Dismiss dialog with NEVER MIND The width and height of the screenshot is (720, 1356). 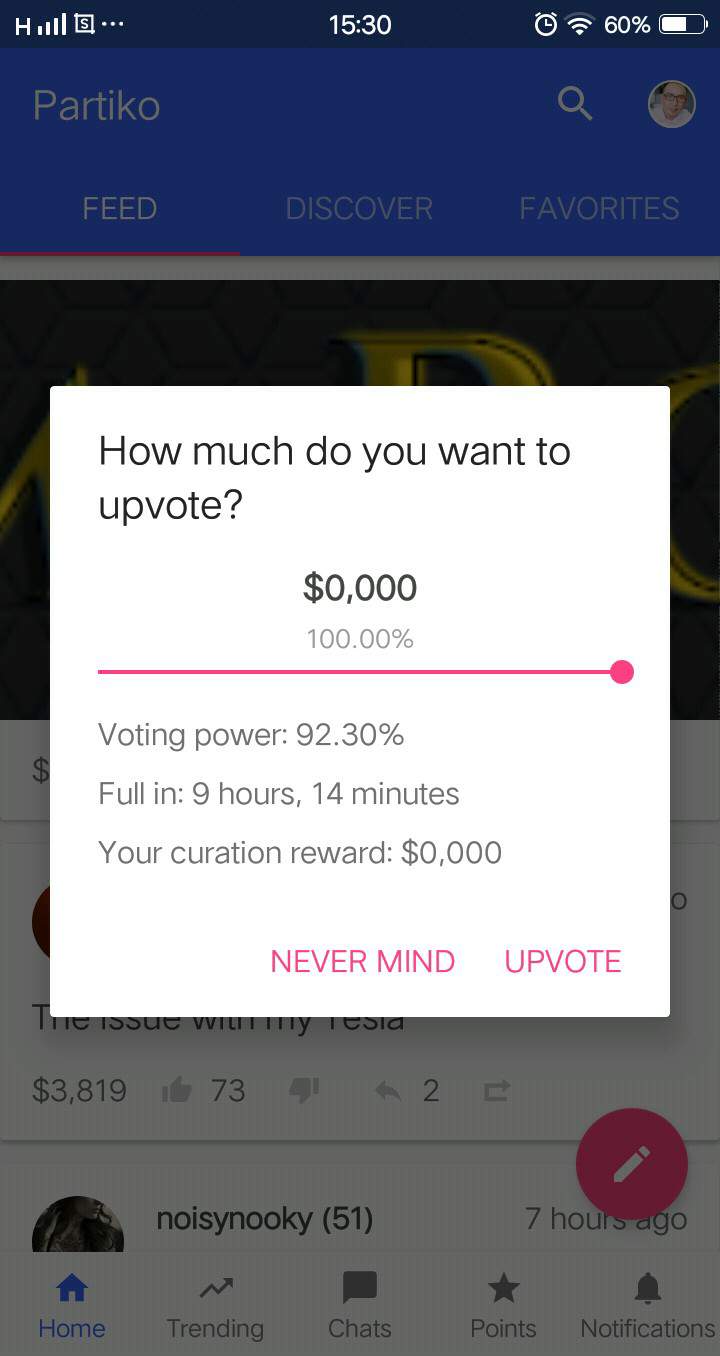(x=362, y=961)
